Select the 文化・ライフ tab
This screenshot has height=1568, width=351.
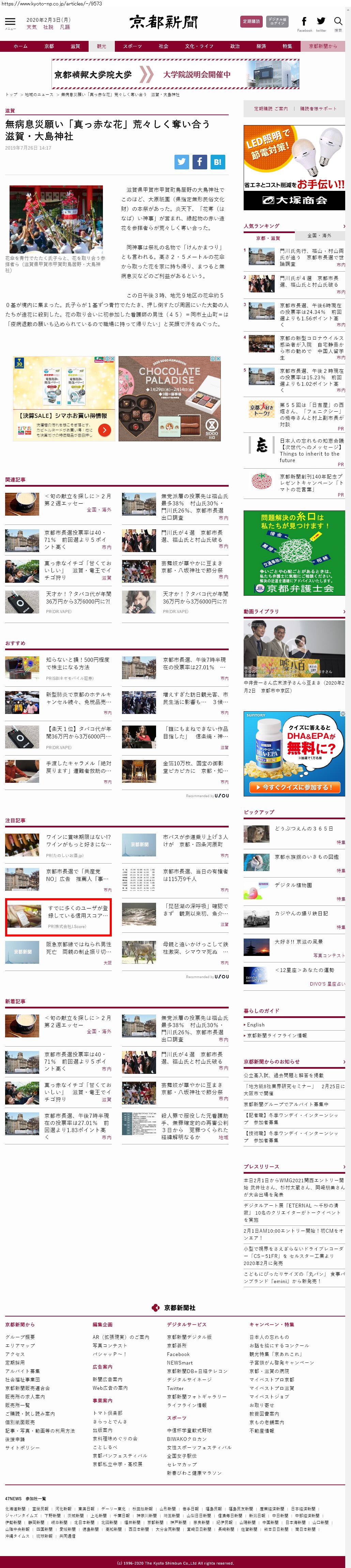click(200, 46)
